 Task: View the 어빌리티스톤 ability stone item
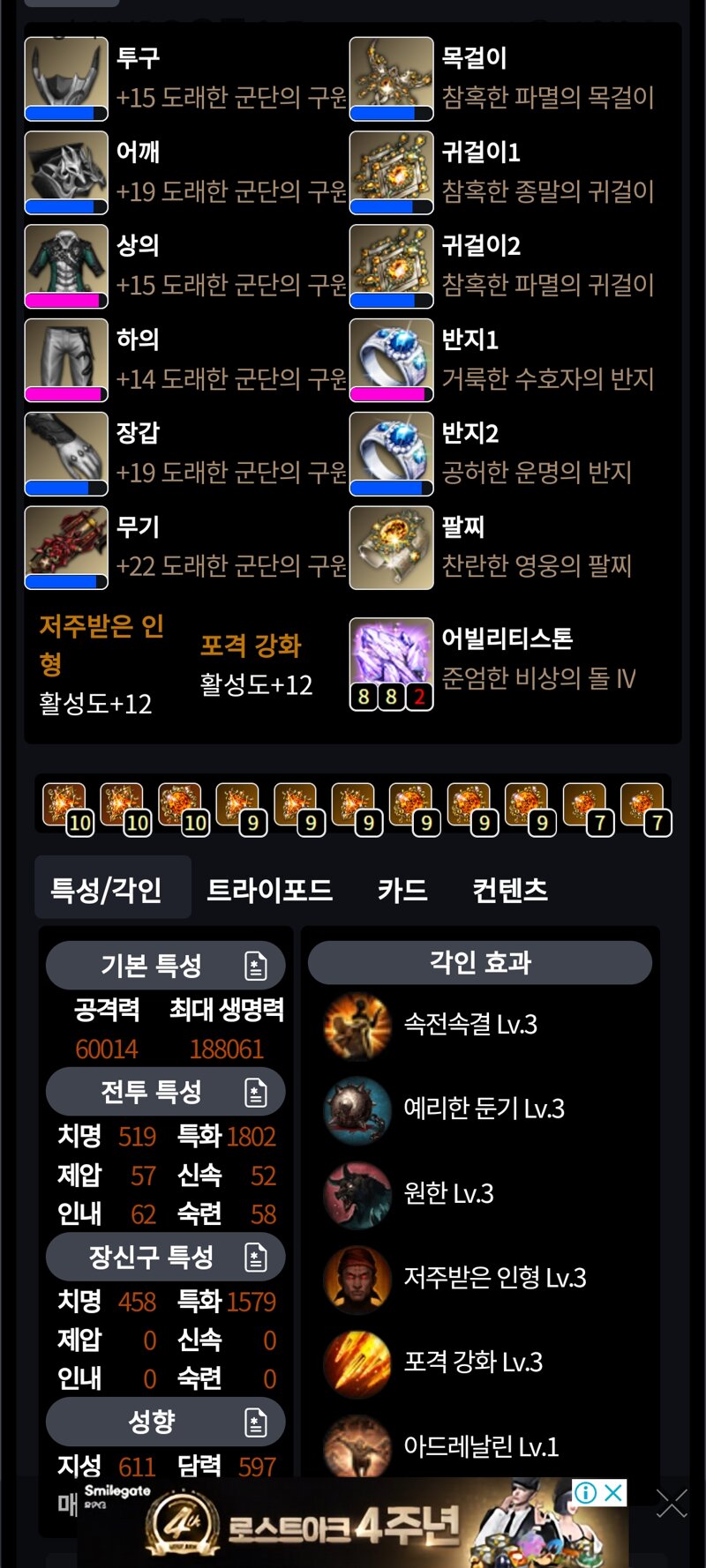(x=391, y=663)
